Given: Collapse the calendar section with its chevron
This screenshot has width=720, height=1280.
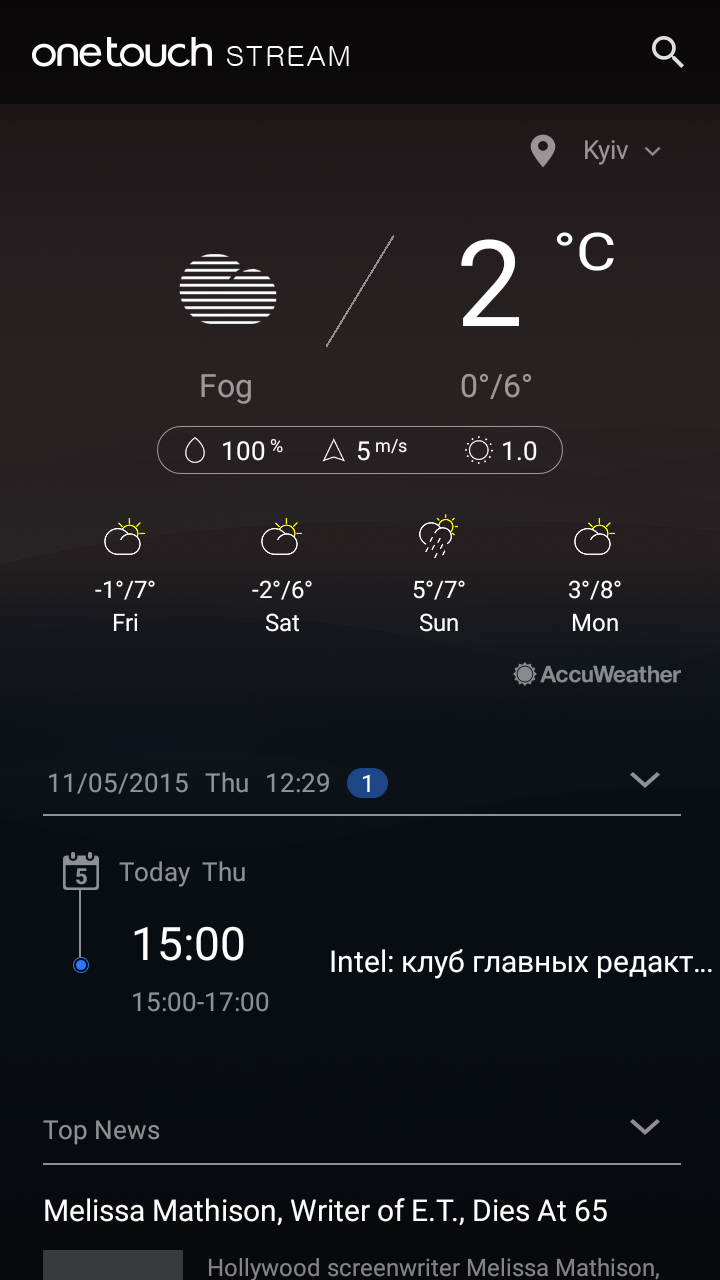Looking at the screenshot, I should coord(645,780).
